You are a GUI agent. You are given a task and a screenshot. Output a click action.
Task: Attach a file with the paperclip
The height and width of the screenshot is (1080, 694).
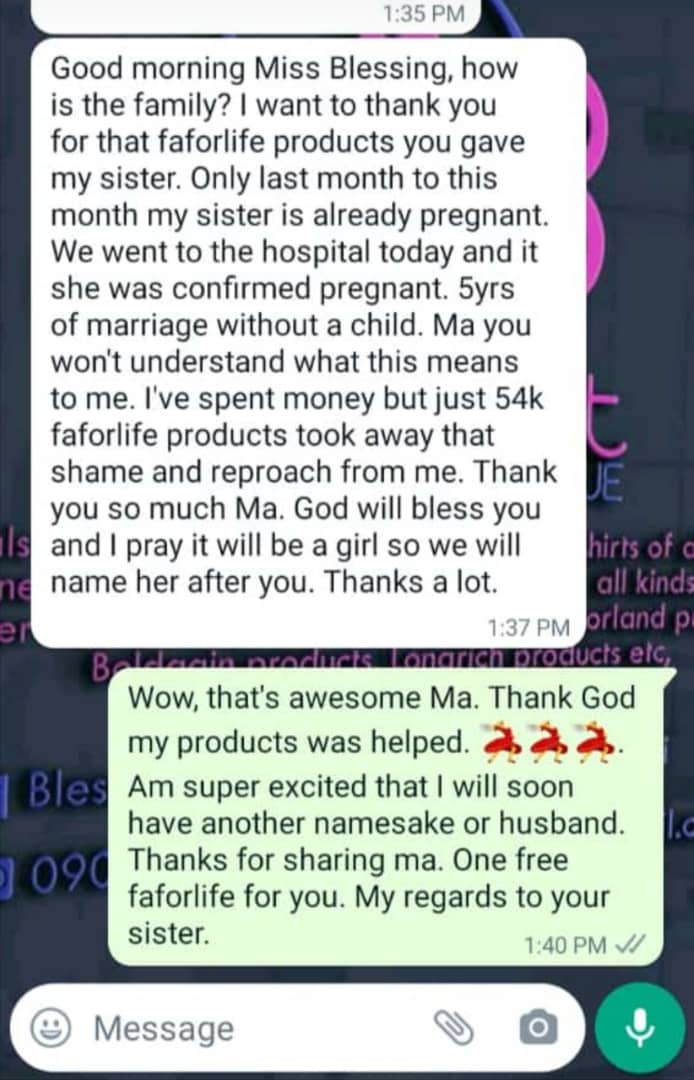(x=453, y=1026)
